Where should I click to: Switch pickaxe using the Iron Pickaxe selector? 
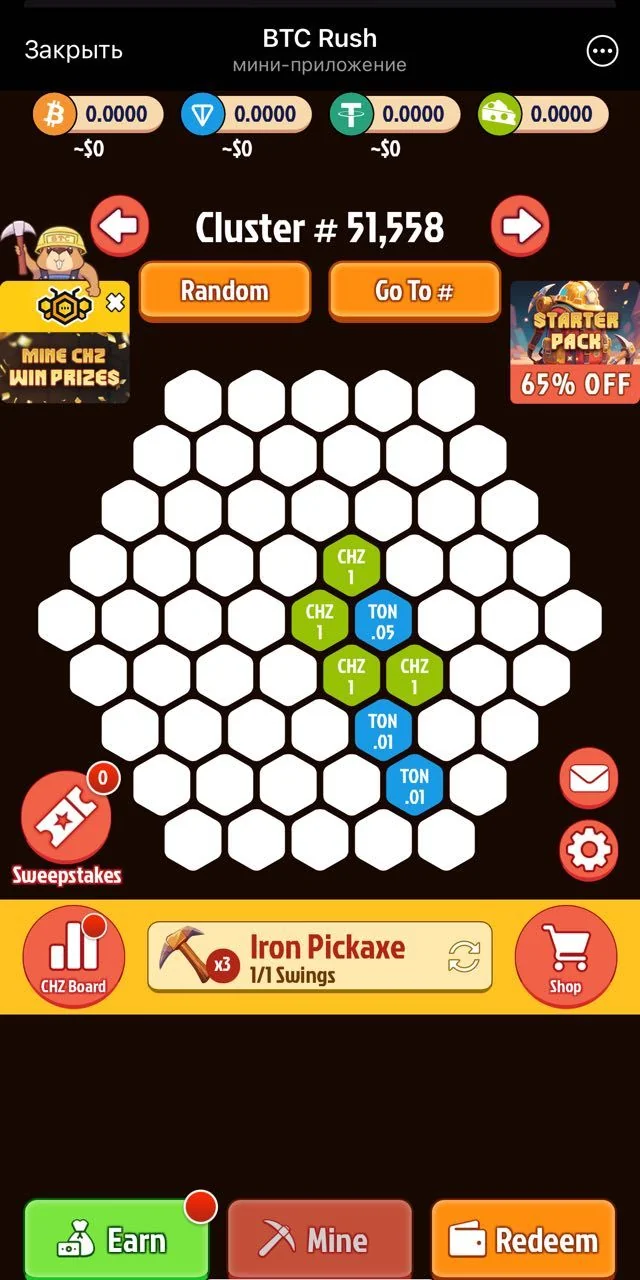pos(320,957)
